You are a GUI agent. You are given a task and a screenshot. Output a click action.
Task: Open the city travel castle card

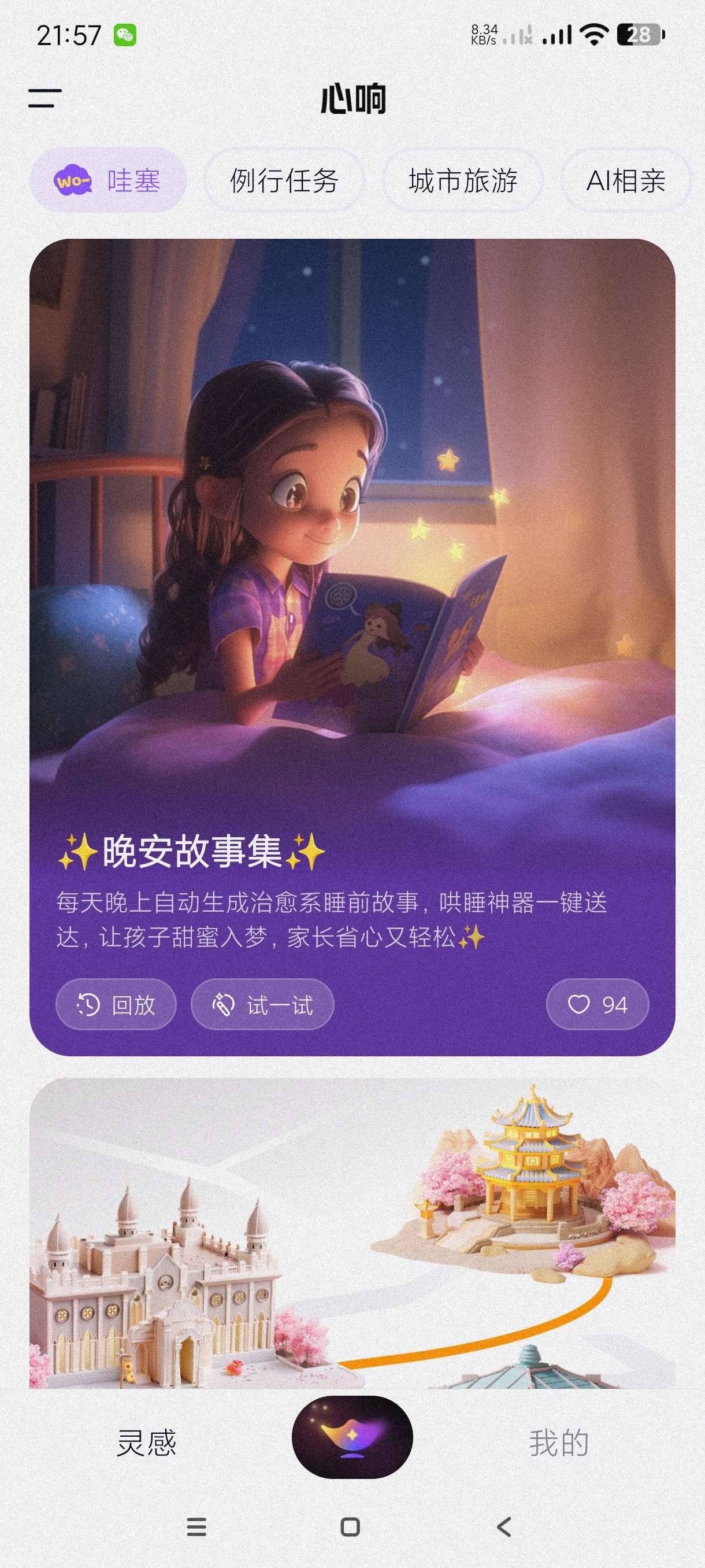pyautogui.click(x=351, y=1236)
